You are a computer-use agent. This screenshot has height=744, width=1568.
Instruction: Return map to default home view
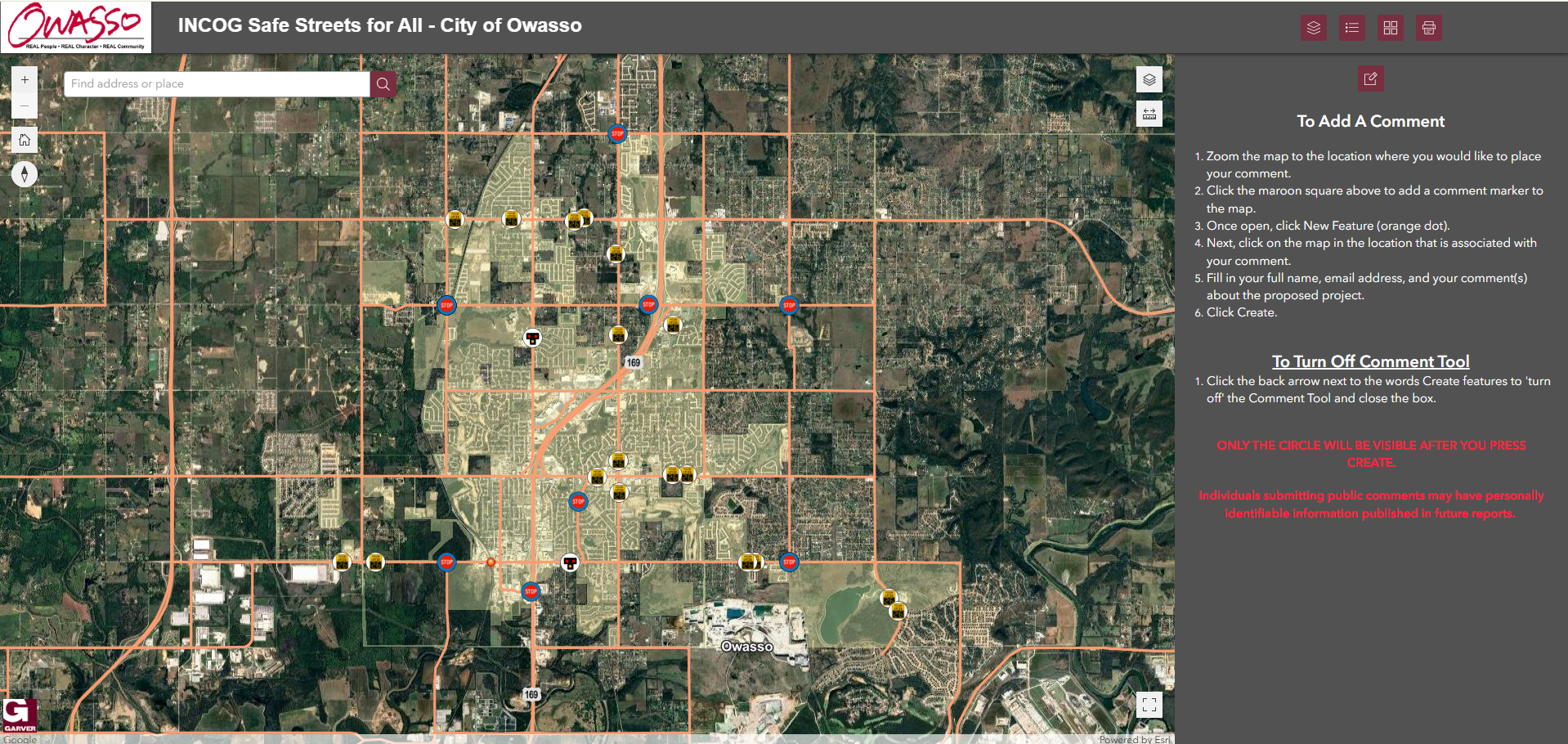(x=25, y=141)
